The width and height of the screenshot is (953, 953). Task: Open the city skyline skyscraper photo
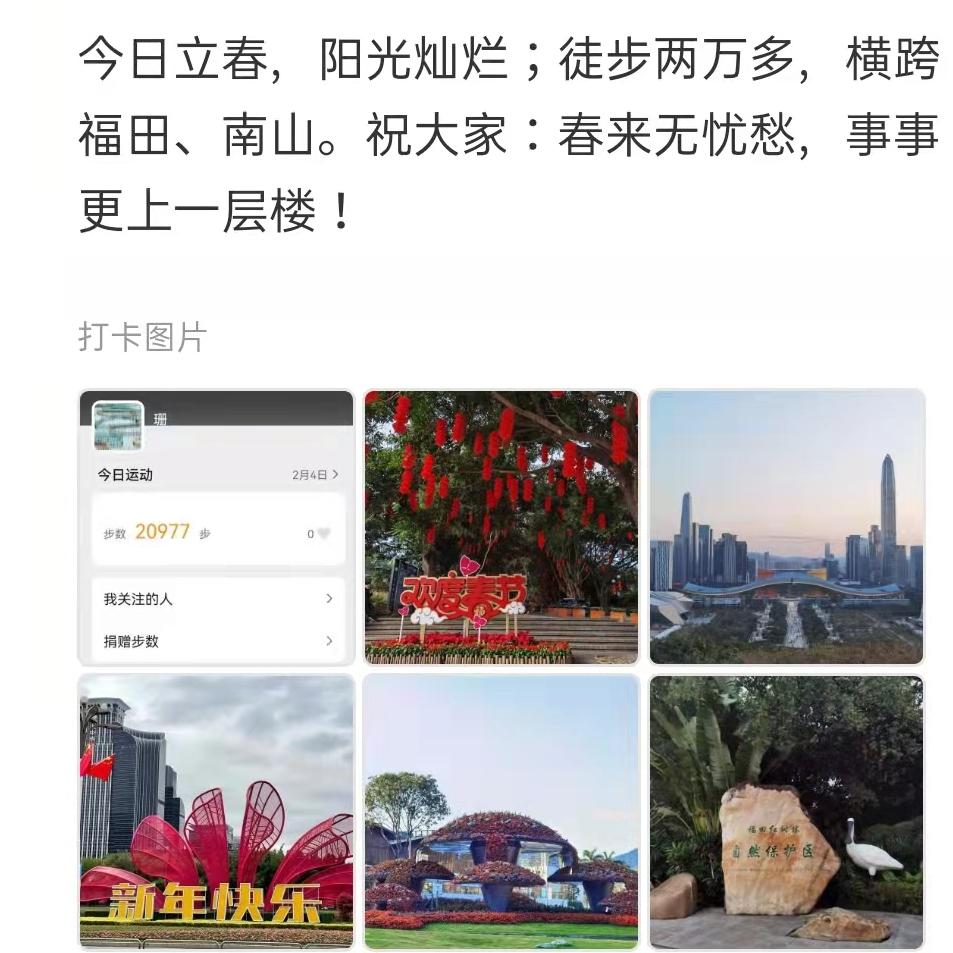click(x=786, y=527)
